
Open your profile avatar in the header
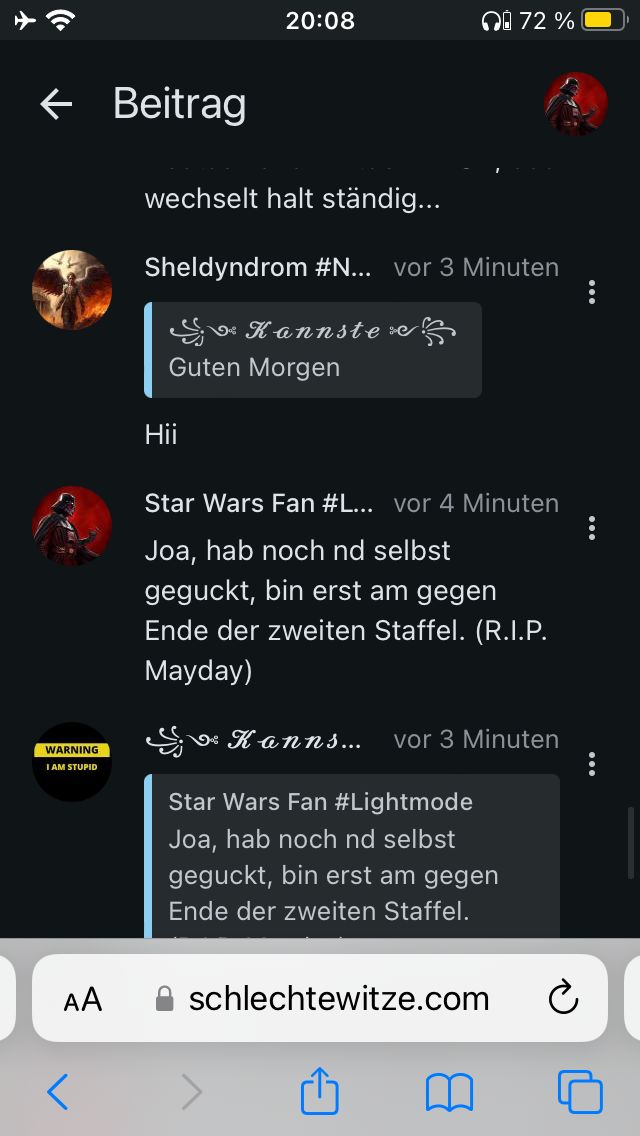(x=576, y=104)
